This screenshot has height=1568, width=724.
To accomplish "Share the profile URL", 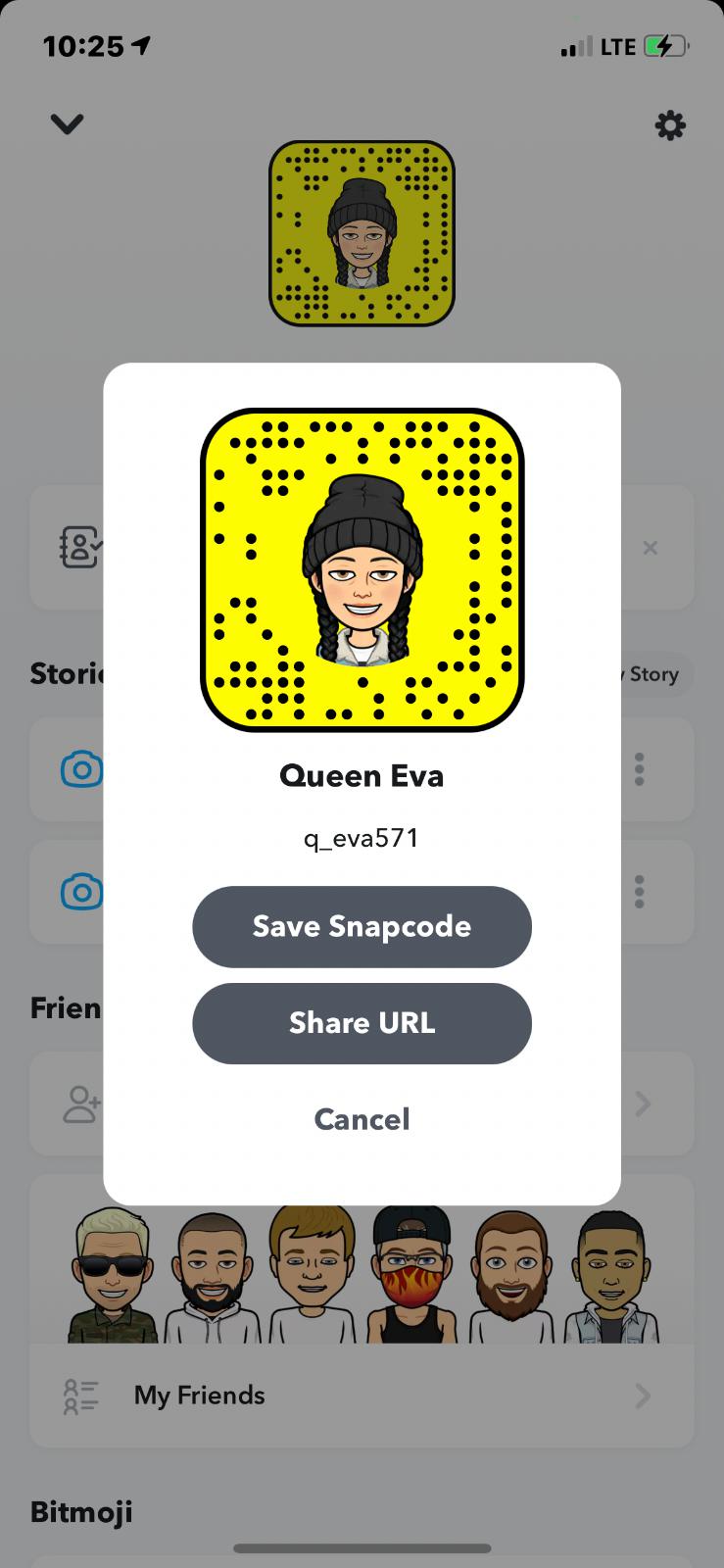I will pos(362,1023).
